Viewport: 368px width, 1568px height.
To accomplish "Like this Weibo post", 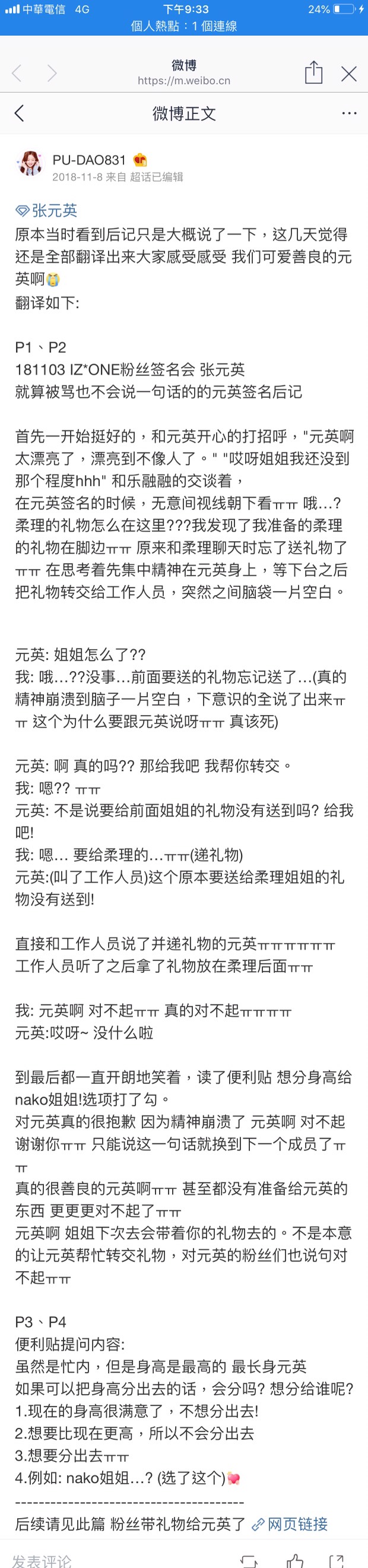I will coord(294,1560).
